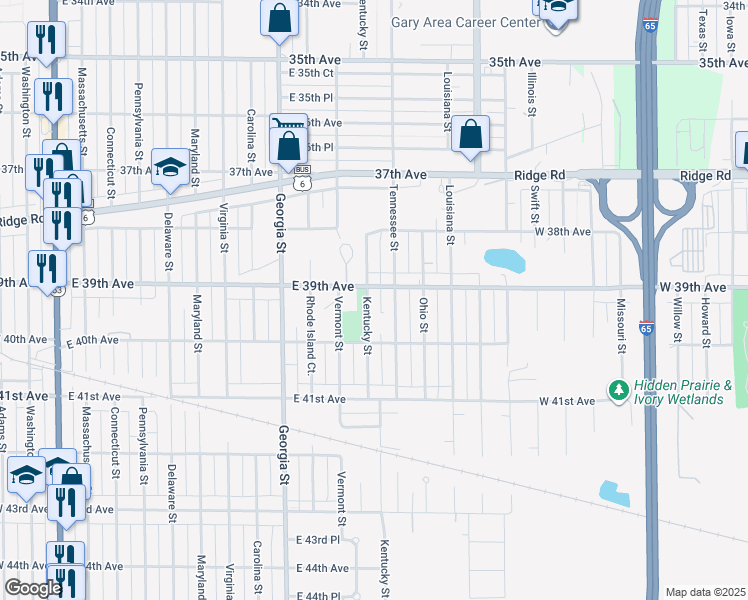Open Gary Area Career Center school marker
This screenshot has width=748, height=600.
coord(559,12)
